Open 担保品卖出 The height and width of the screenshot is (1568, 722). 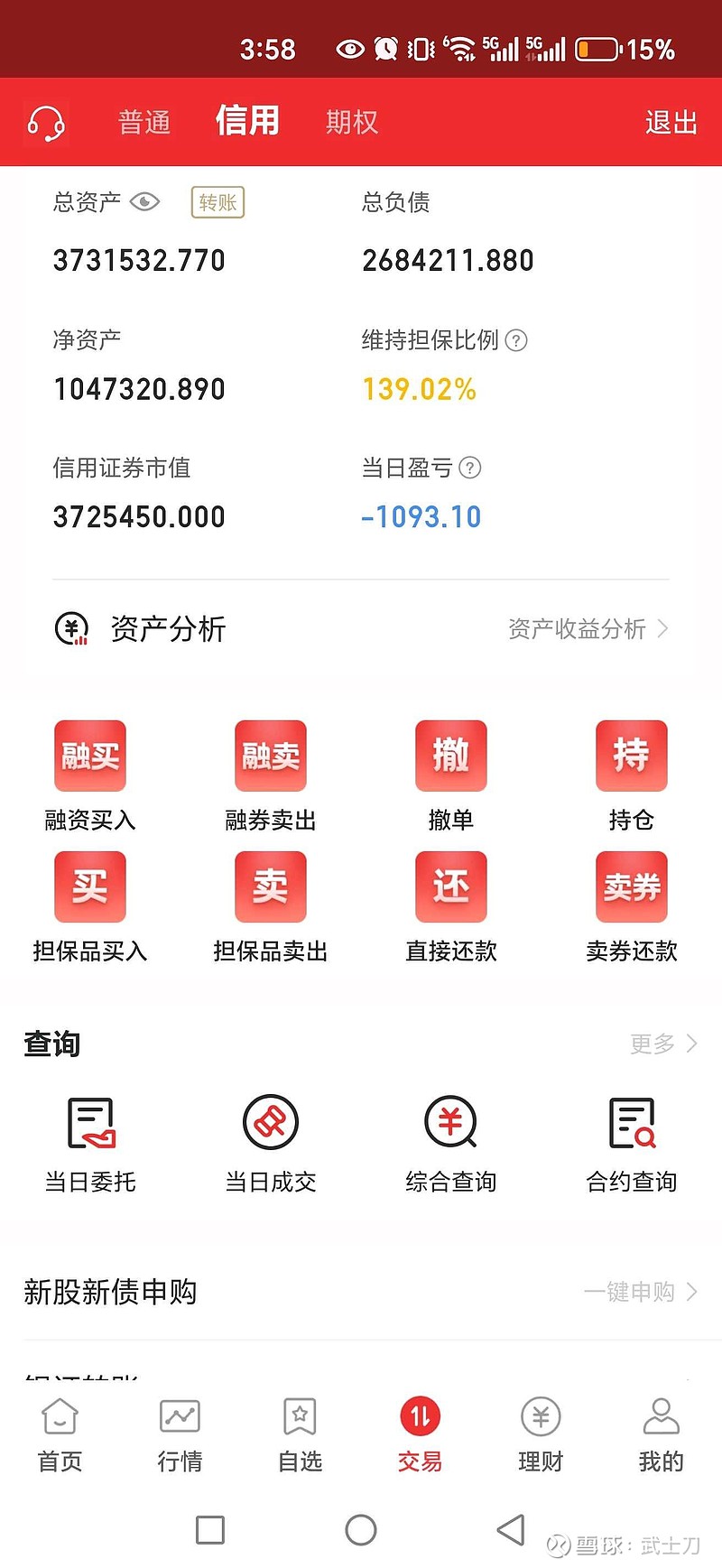[x=271, y=907]
